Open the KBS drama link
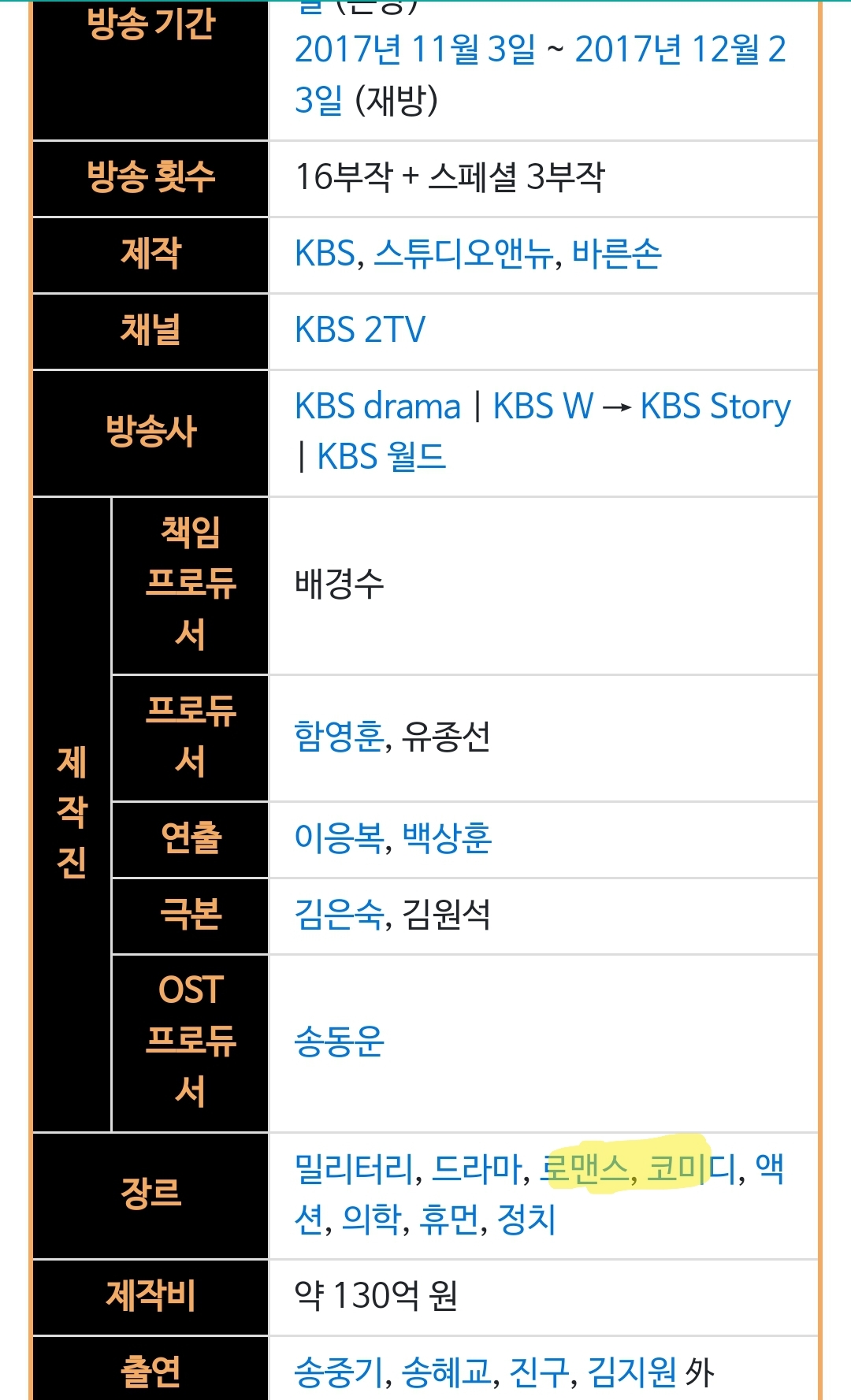 pos(377,407)
